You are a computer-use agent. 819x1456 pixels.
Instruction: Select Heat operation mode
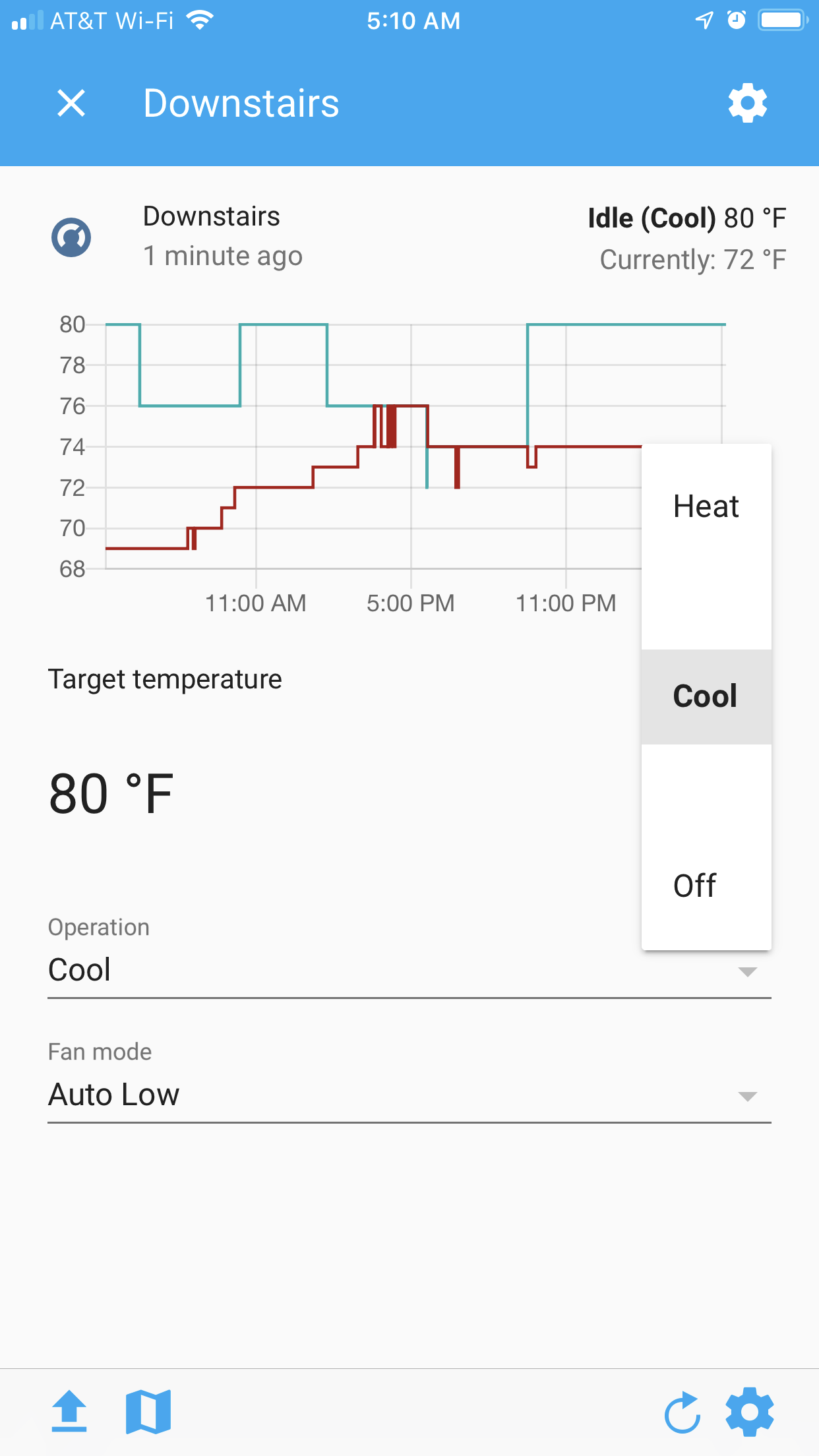(x=706, y=507)
